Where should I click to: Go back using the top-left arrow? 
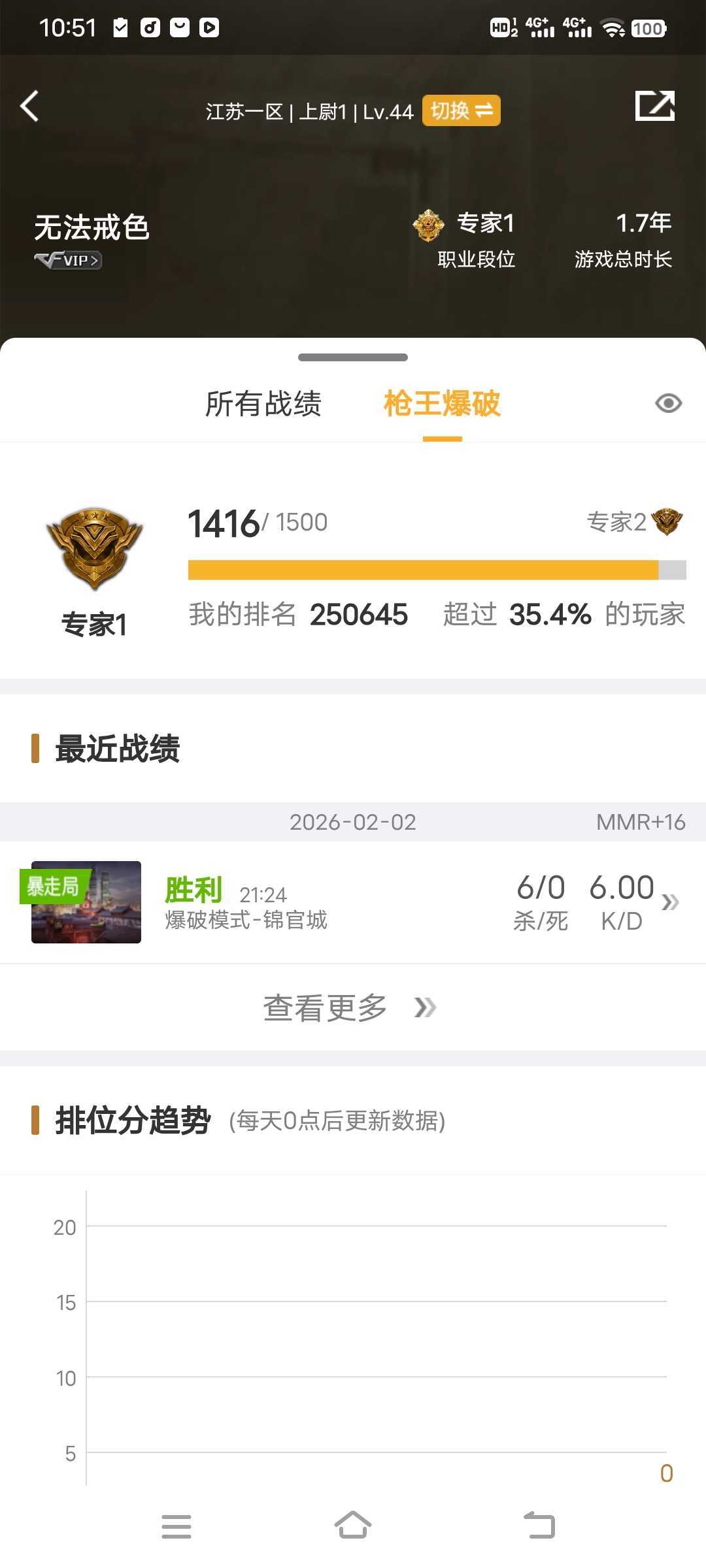(29, 106)
